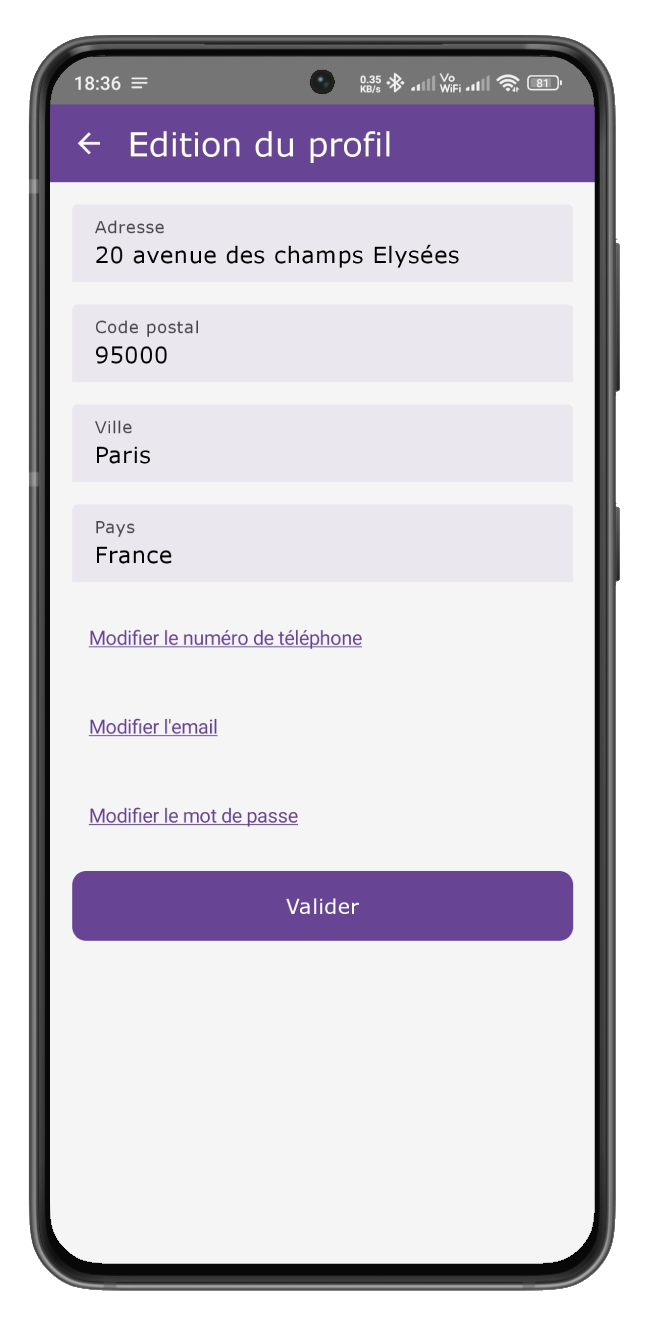Edit the Adresse field
Viewport: 646px width, 1327px height.
click(322, 244)
